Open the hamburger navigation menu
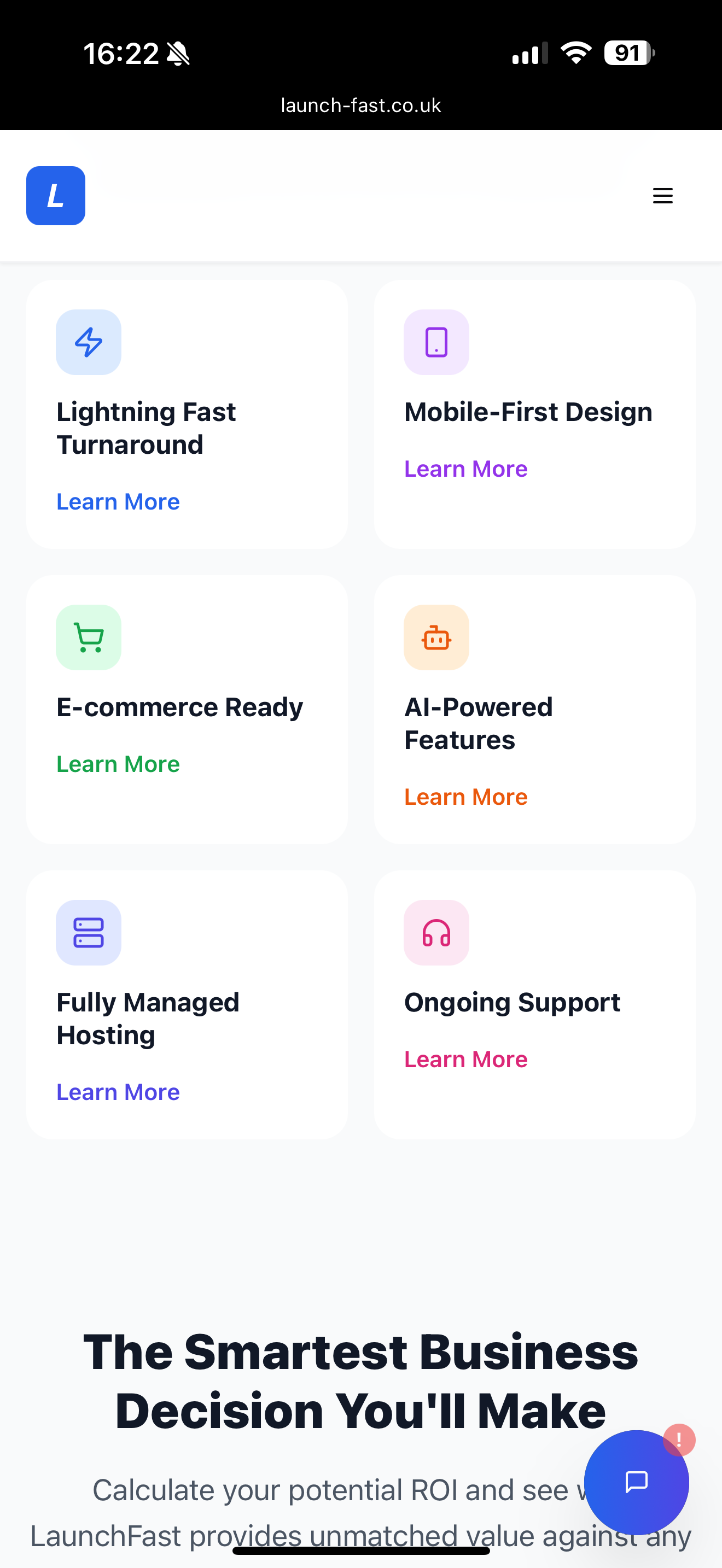 tap(662, 196)
